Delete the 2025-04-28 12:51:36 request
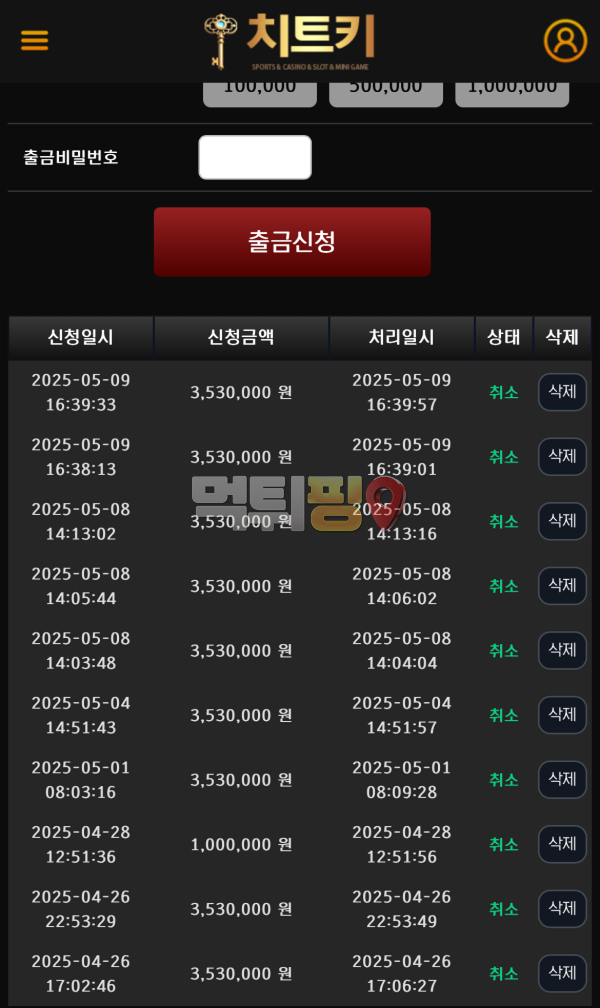This screenshot has width=600, height=1008. [x=562, y=844]
